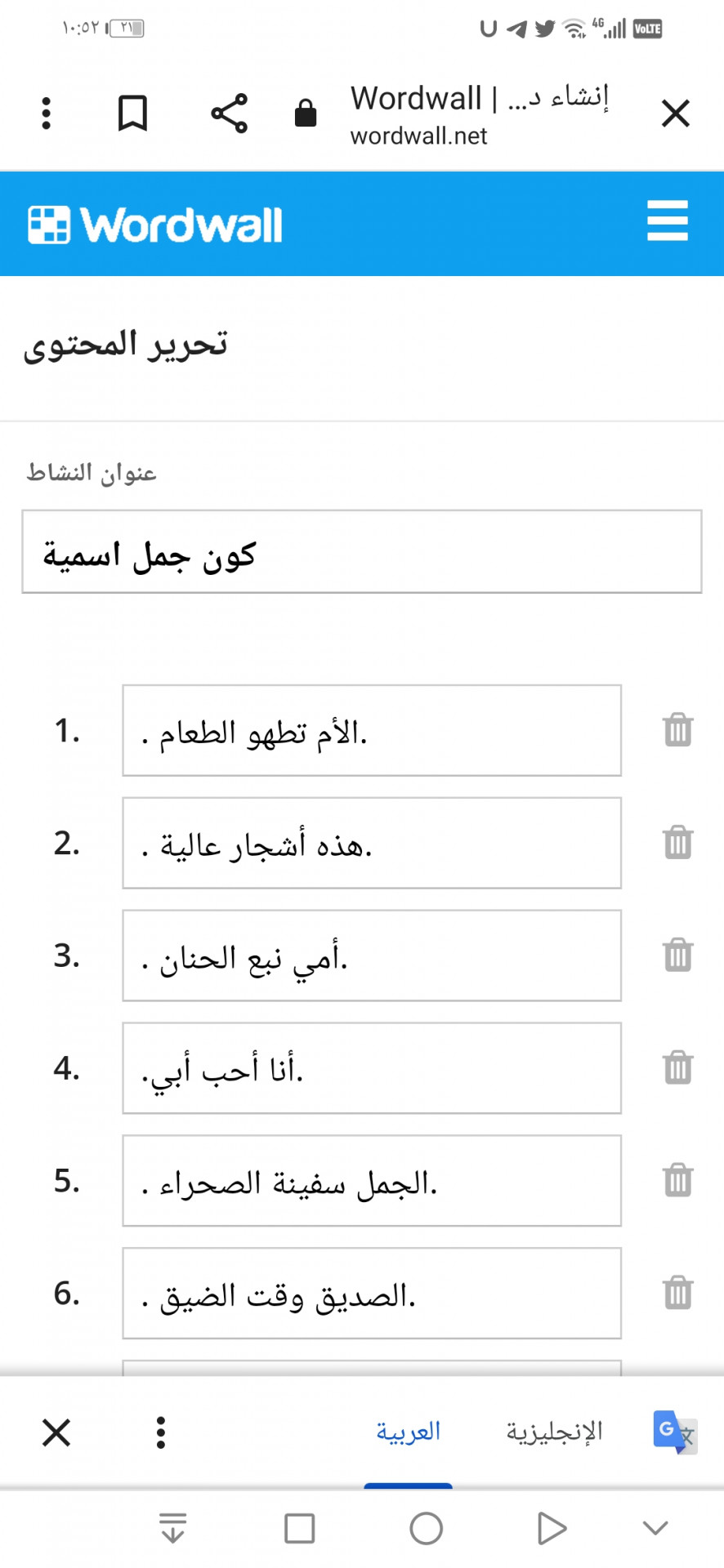724x1568 pixels.
Task: Edit sentence 1 text field
Action: pos(372,731)
